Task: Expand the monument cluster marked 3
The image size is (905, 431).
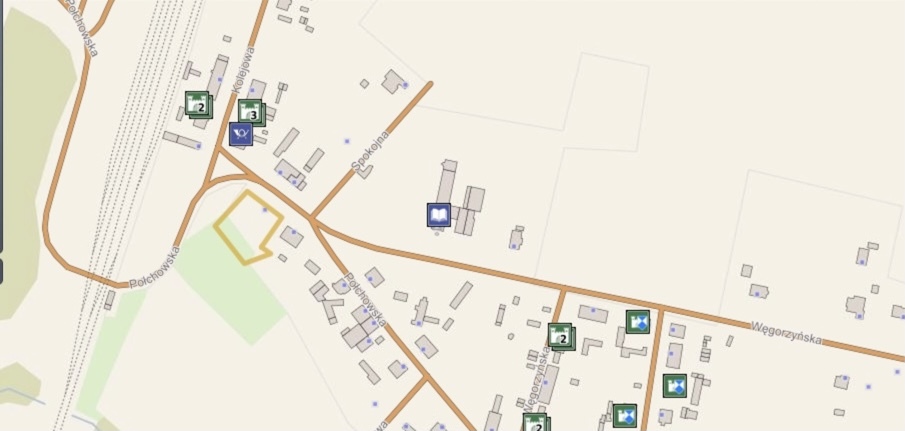Action: click(250, 113)
